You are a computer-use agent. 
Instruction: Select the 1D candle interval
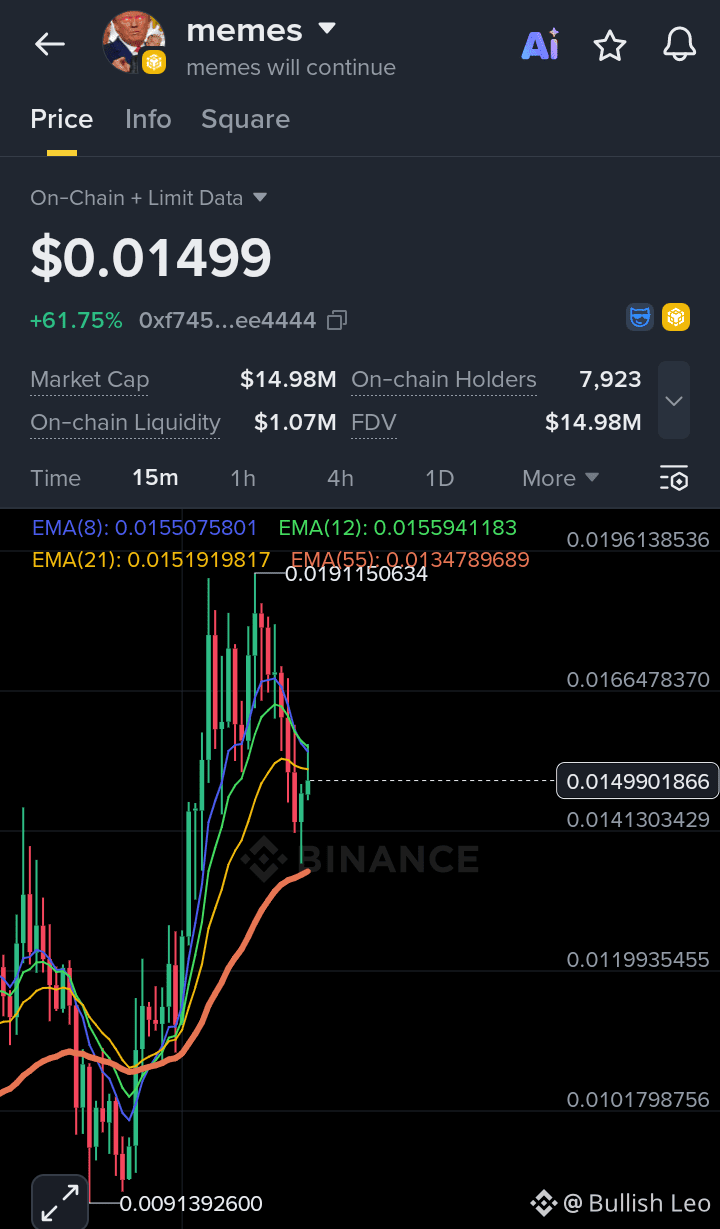click(x=439, y=478)
